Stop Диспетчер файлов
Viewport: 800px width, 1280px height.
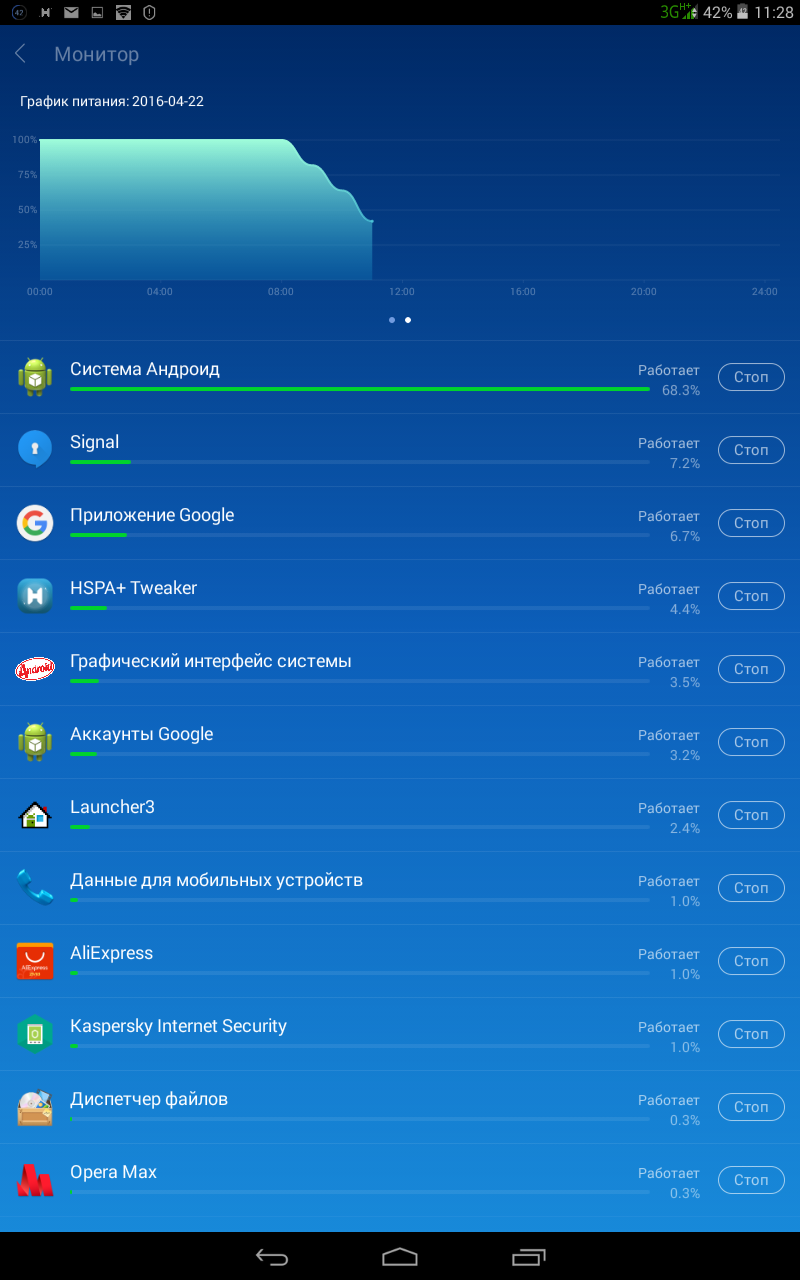[751, 1107]
